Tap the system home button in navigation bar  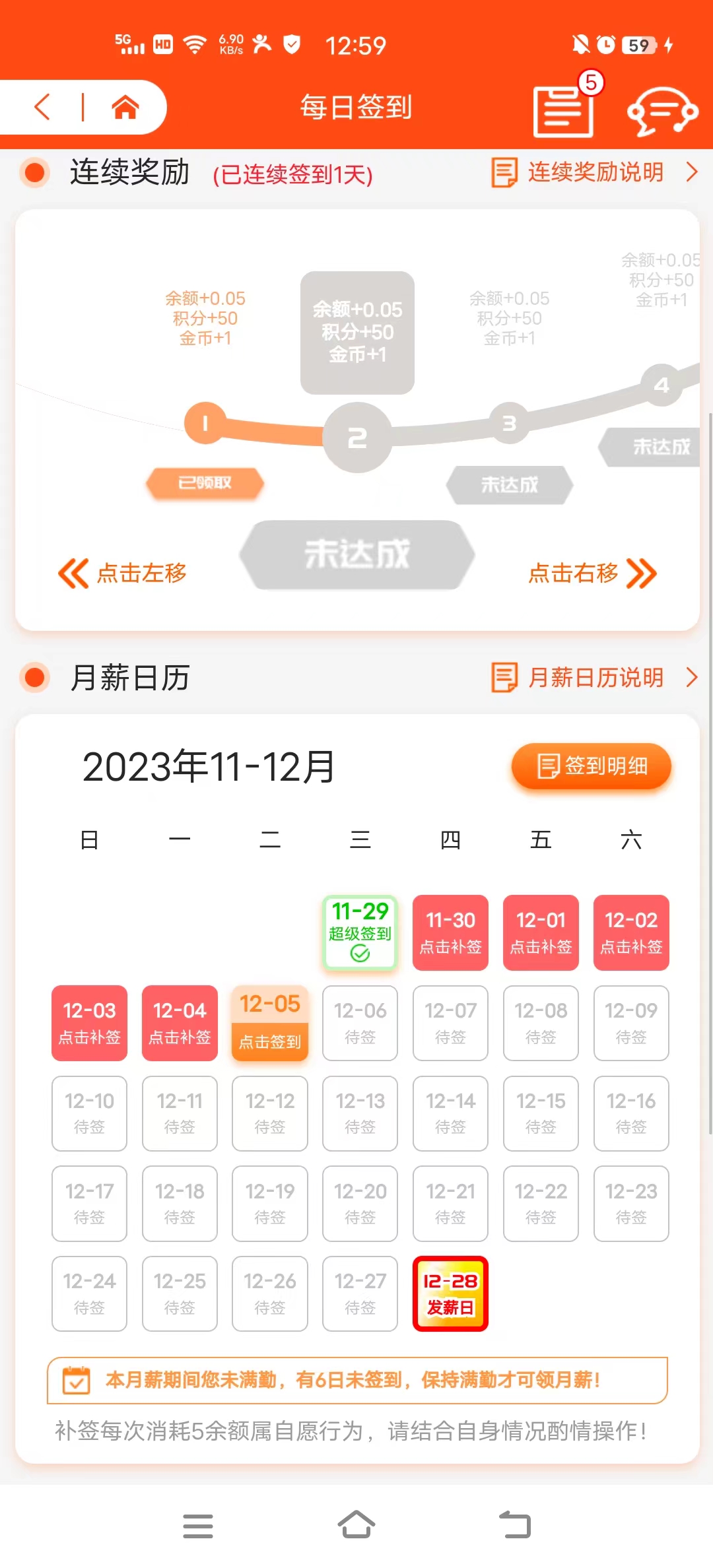click(356, 1525)
